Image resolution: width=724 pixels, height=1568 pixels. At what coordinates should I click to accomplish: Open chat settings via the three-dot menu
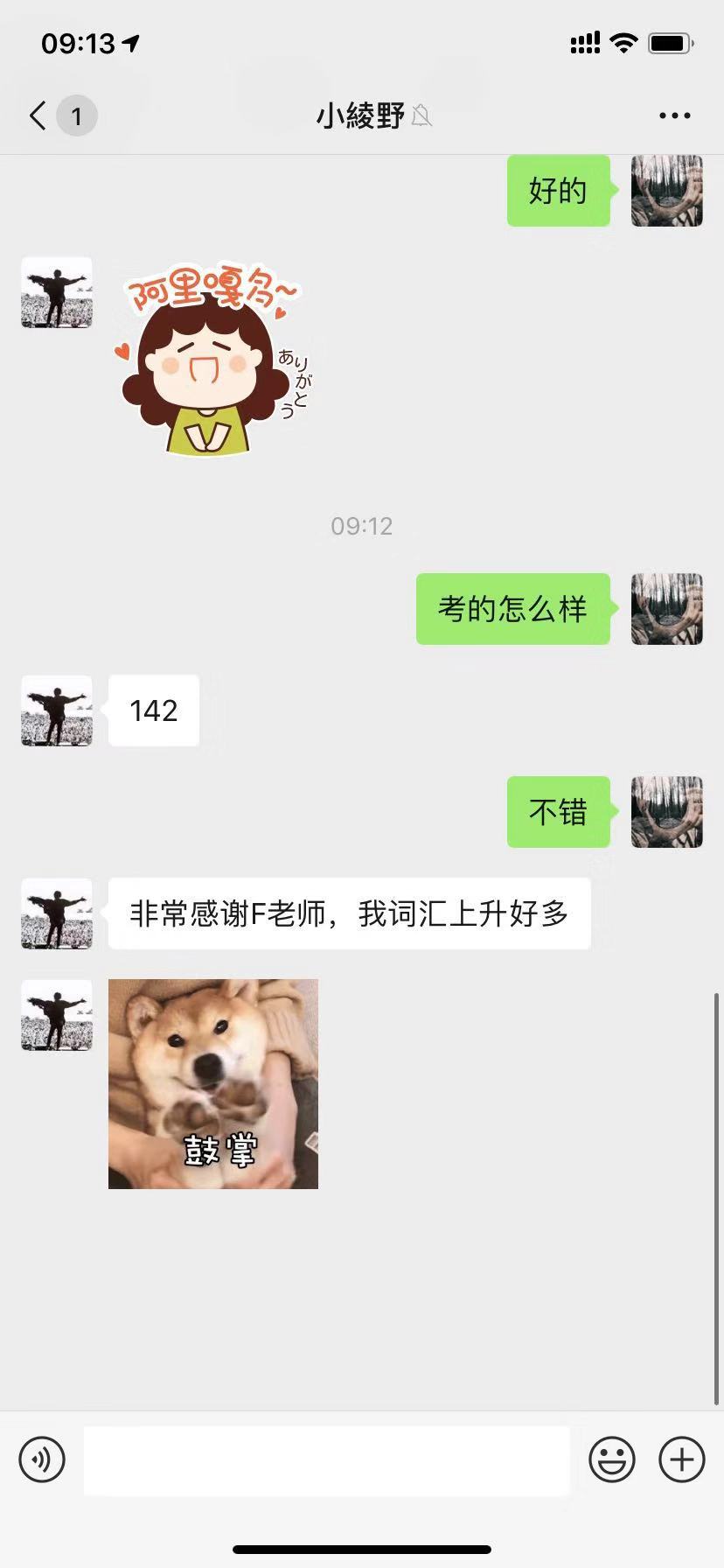[673, 115]
